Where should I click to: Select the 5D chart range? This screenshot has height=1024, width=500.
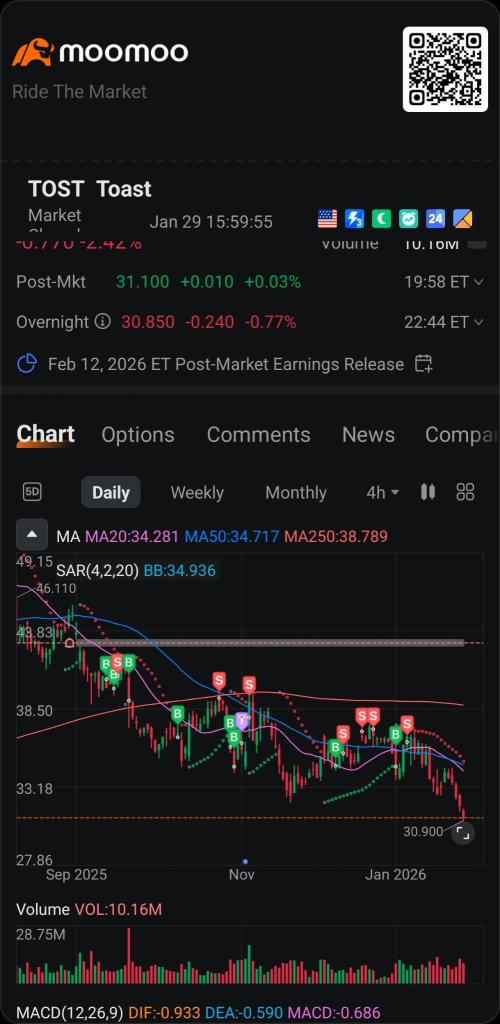point(32,492)
